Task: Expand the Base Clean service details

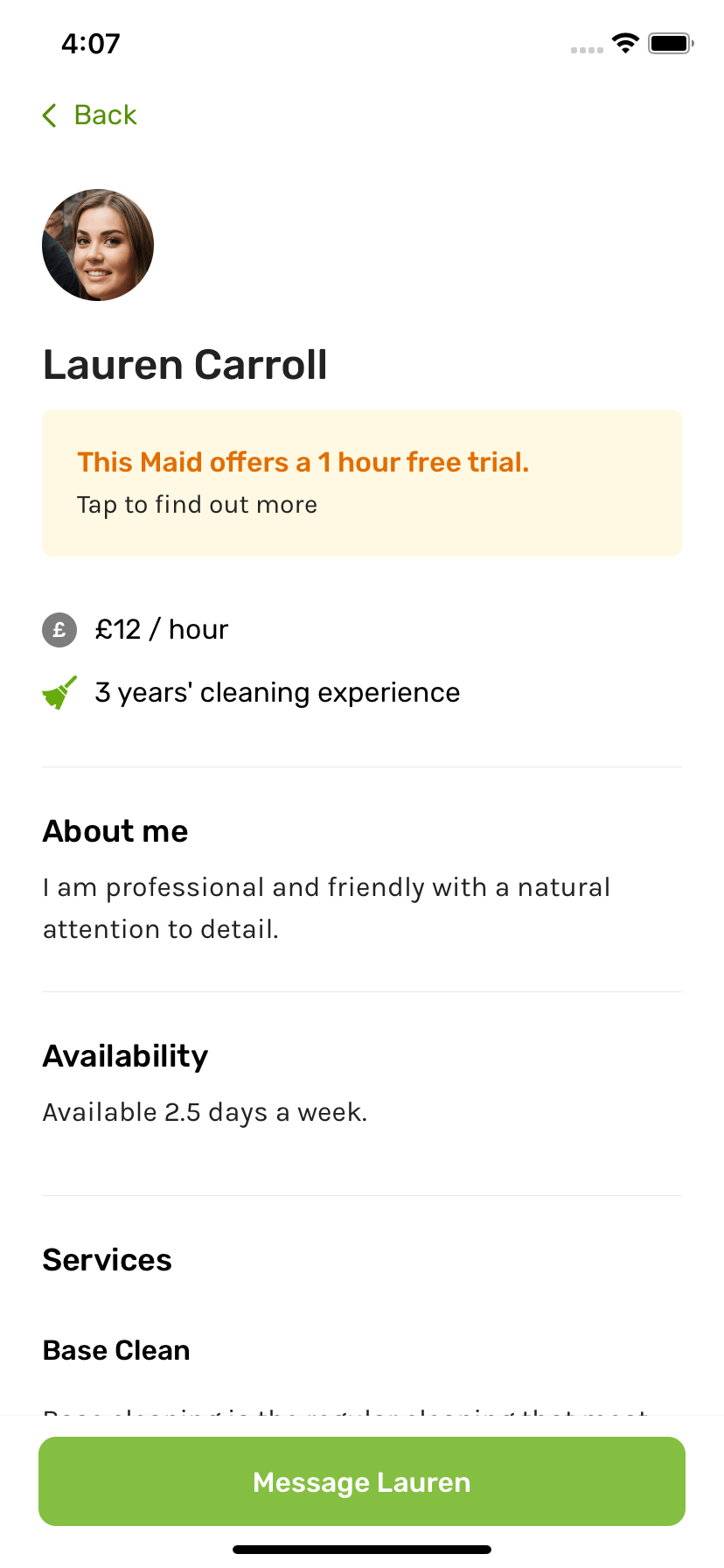Action: coord(115,1350)
